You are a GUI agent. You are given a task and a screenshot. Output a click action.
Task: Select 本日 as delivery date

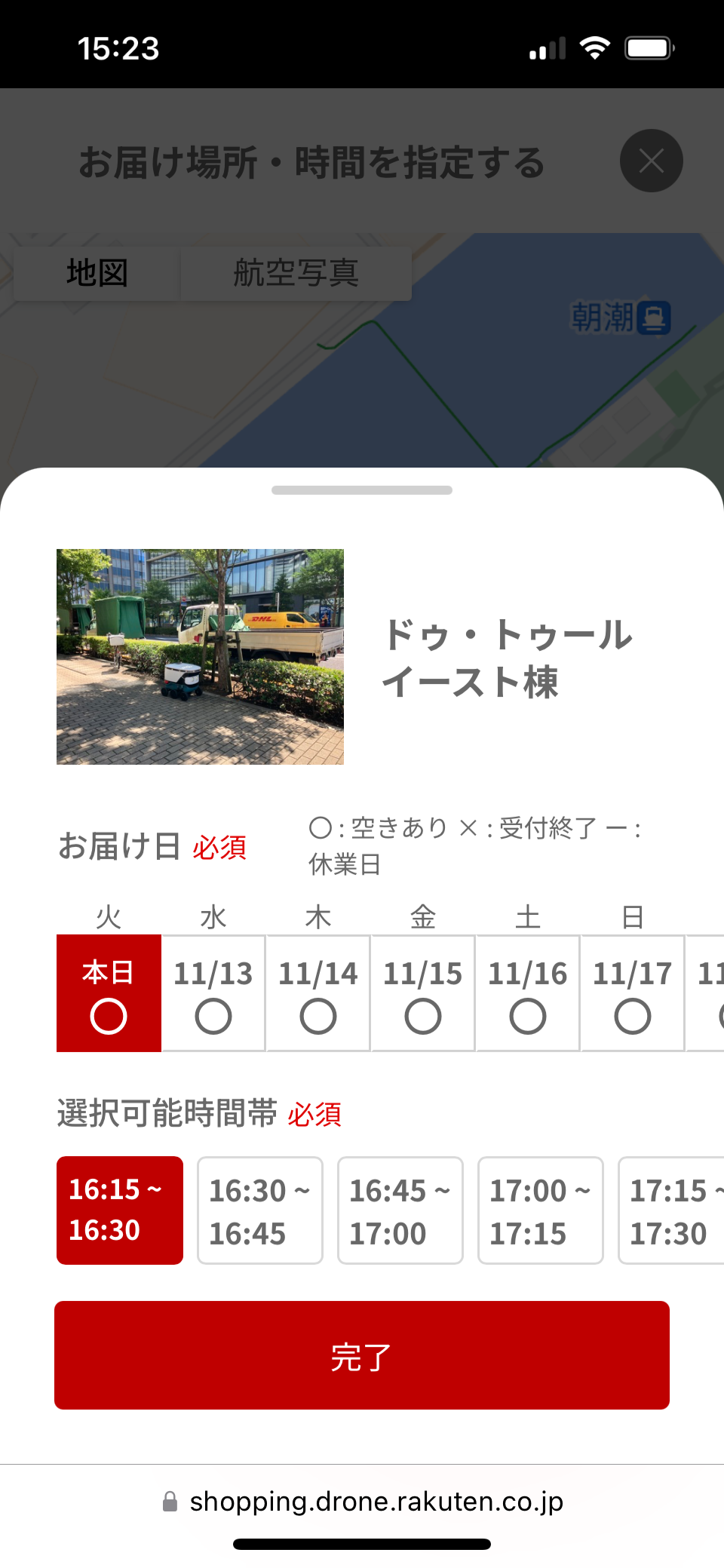pos(109,993)
